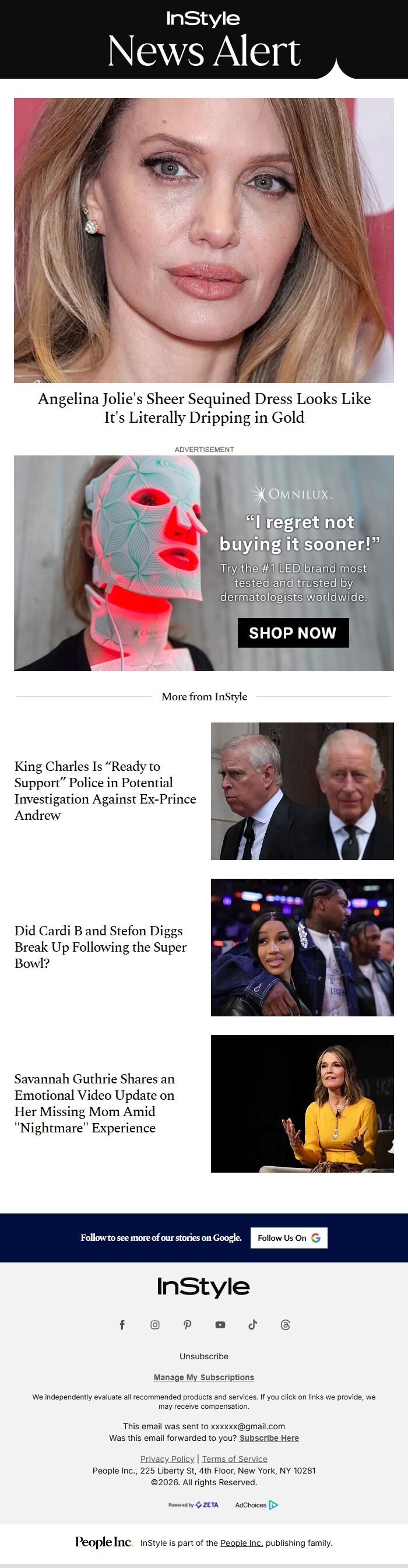Open the Angelina Jolie sequined dress article
The height and width of the screenshot is (1568, 408).
click(x=203, y=408)
